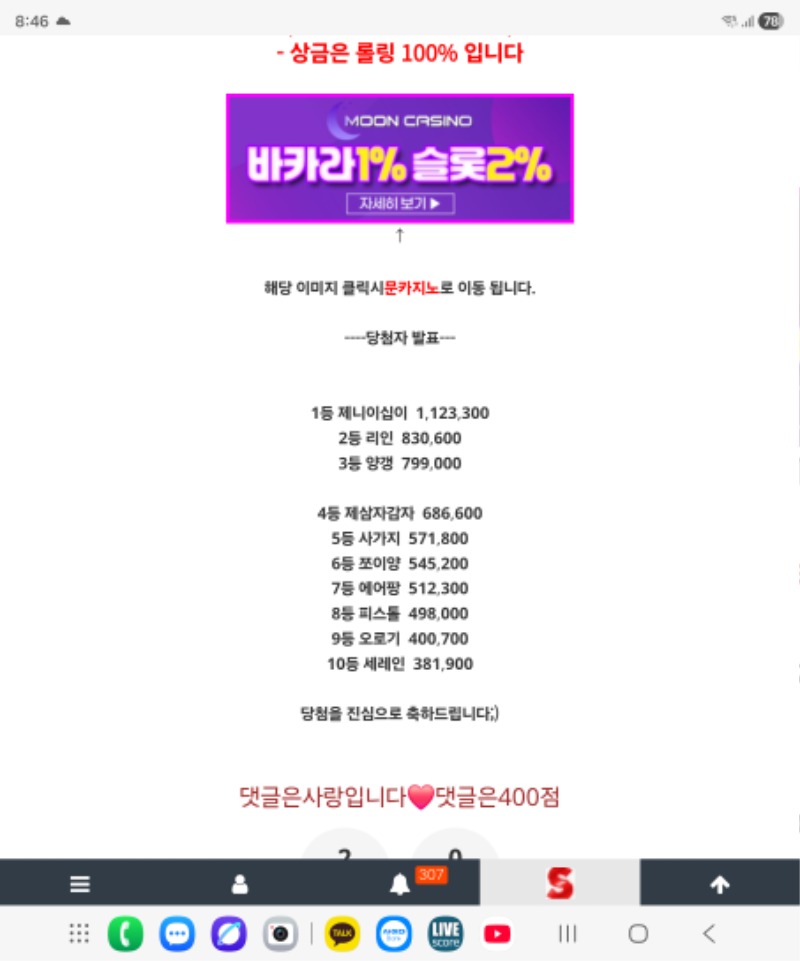Launch the Samsung Internet browser

229,934
